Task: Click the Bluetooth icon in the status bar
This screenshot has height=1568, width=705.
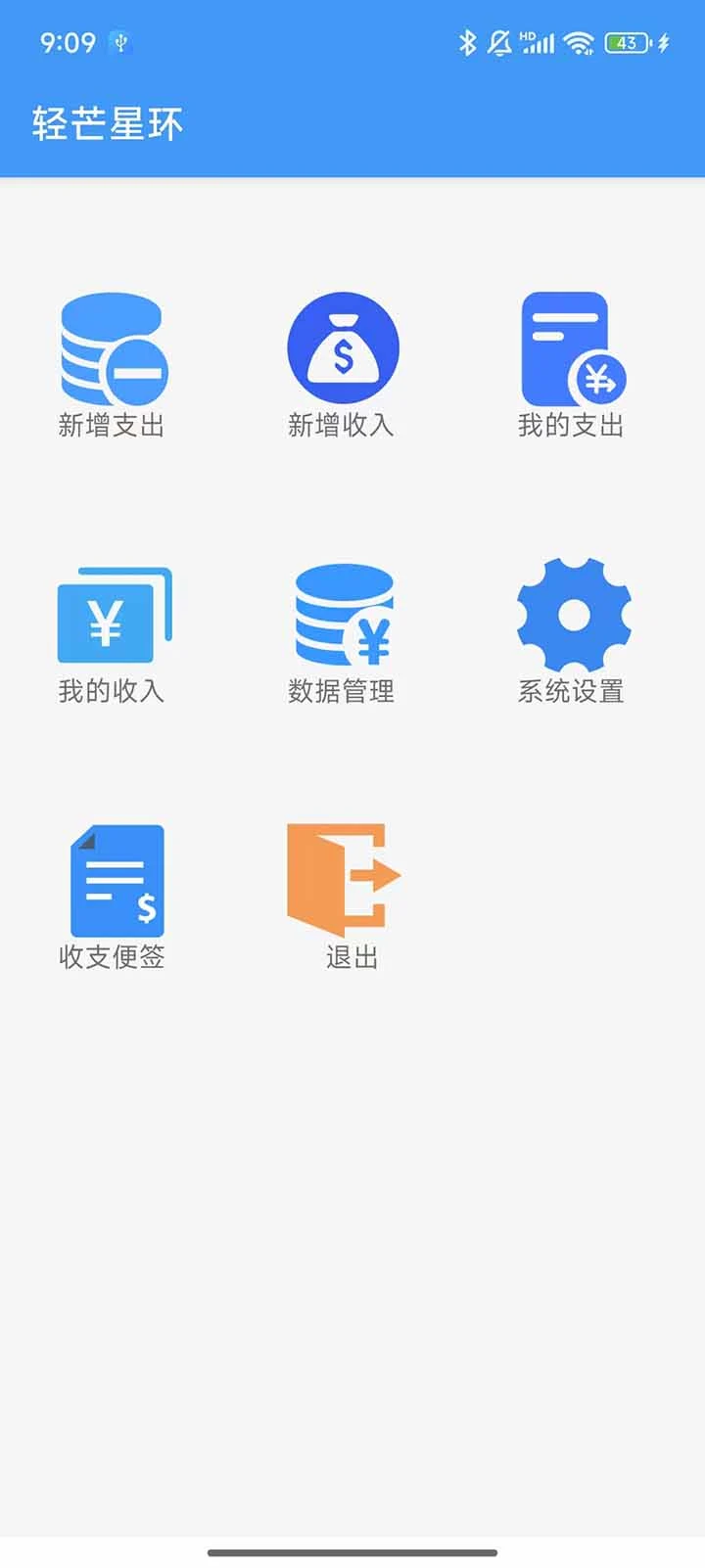Action: pos(470,42)
